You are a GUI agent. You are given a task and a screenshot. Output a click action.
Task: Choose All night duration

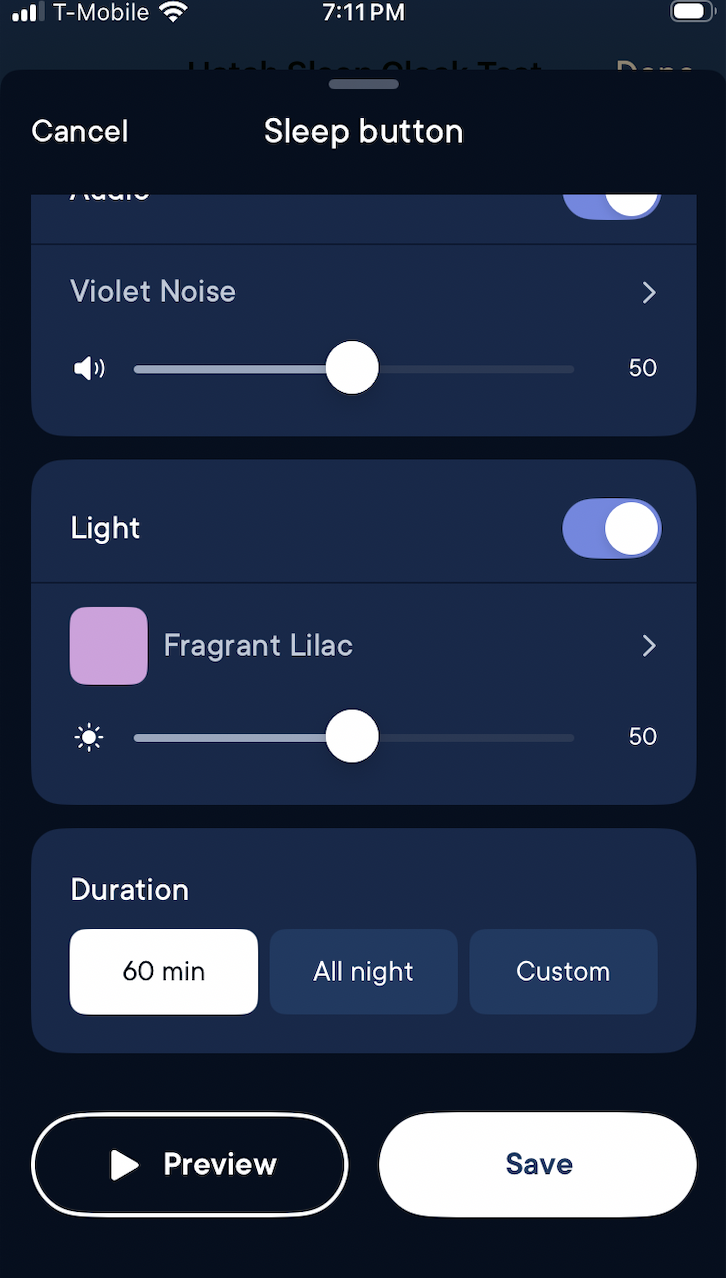363,971
